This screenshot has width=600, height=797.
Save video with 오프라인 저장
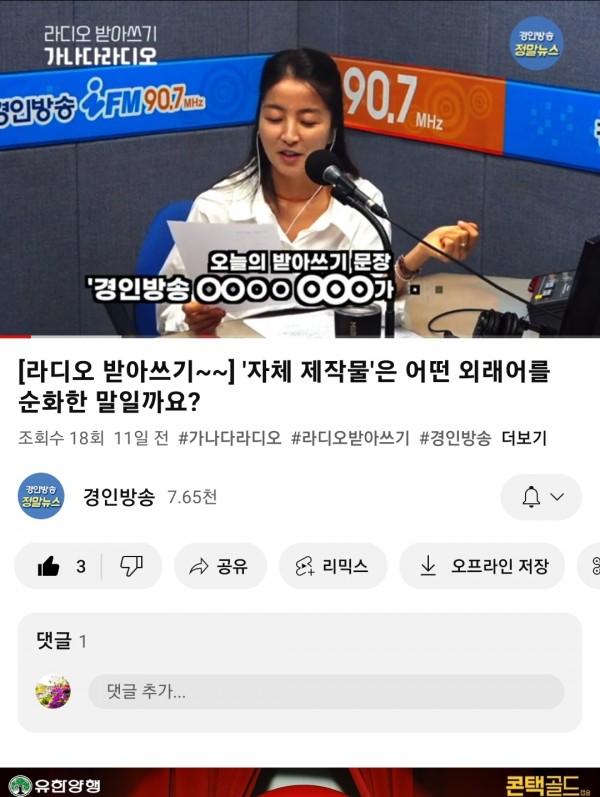[483, 566]
